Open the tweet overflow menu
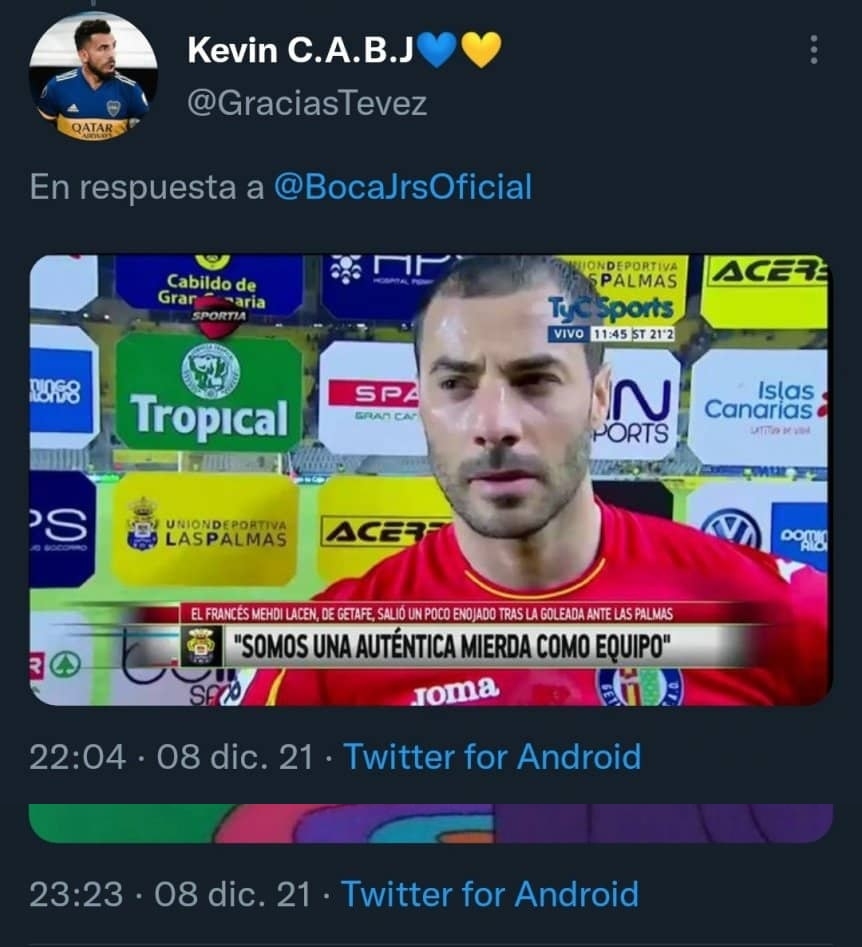Screen dimensions: 862x947 coord(814,49)
